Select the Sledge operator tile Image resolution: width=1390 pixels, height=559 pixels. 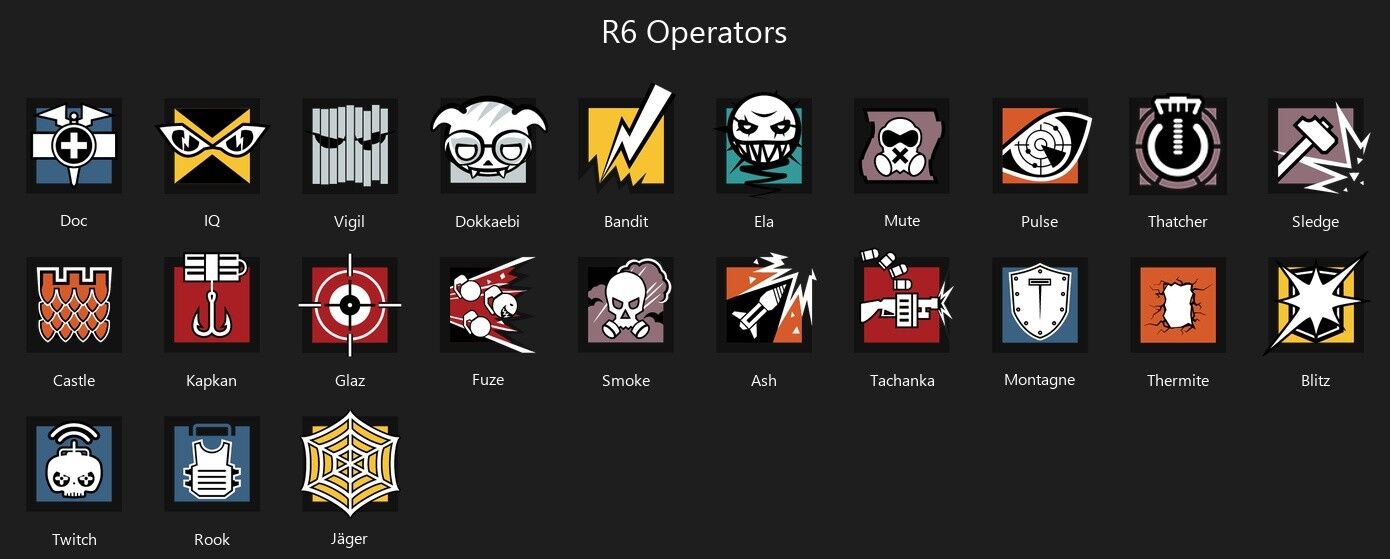pos(1315,146)
